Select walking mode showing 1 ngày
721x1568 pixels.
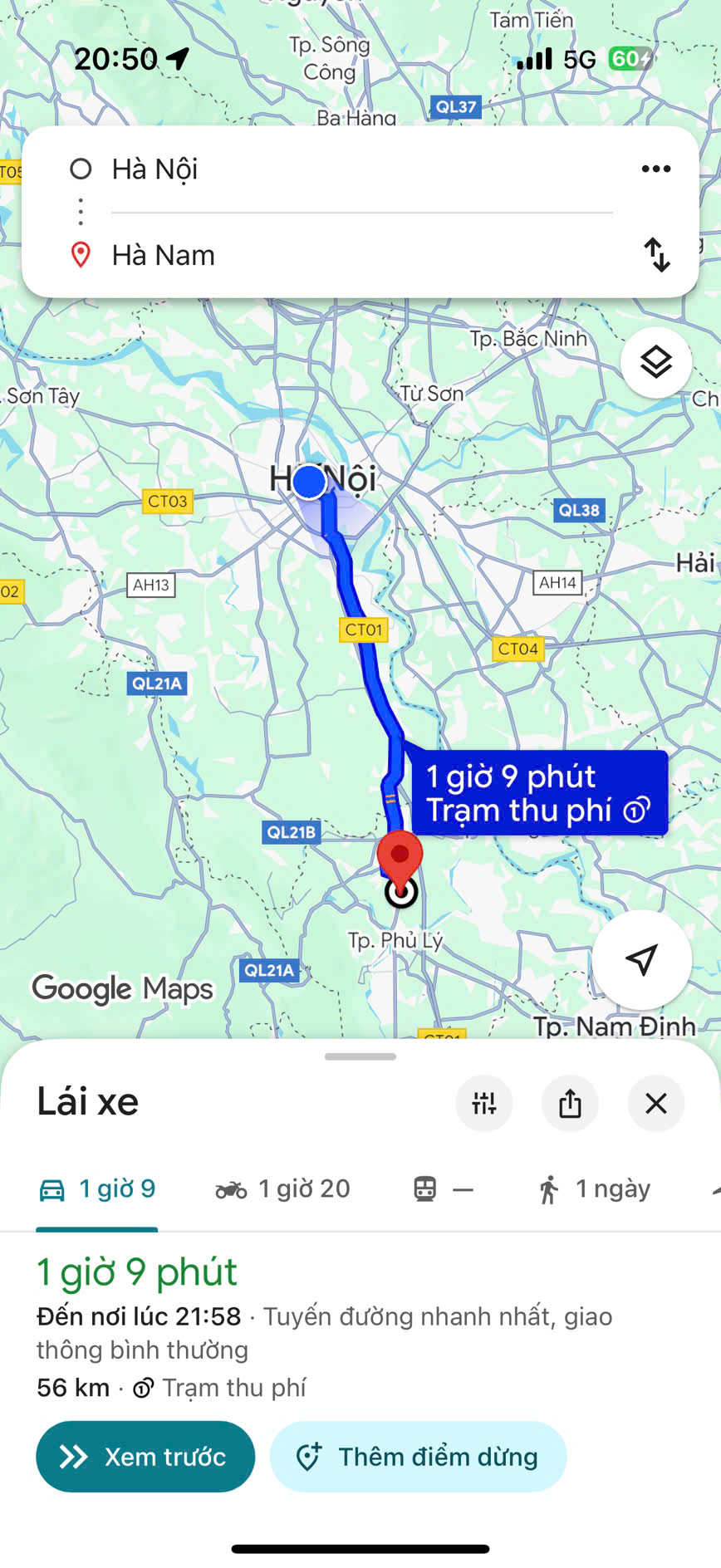594,1188
